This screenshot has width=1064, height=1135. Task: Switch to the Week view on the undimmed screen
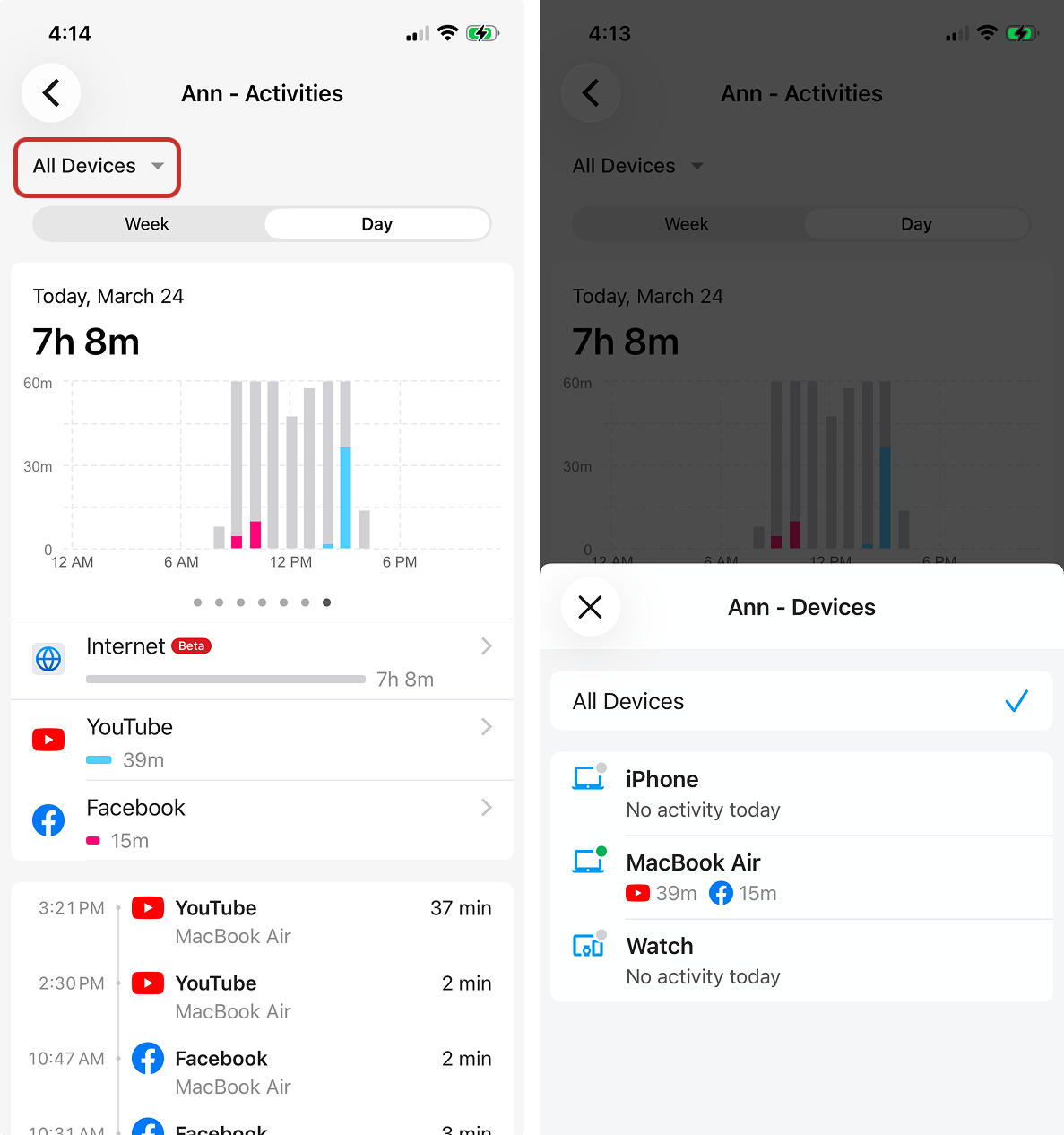coord(148,224)
